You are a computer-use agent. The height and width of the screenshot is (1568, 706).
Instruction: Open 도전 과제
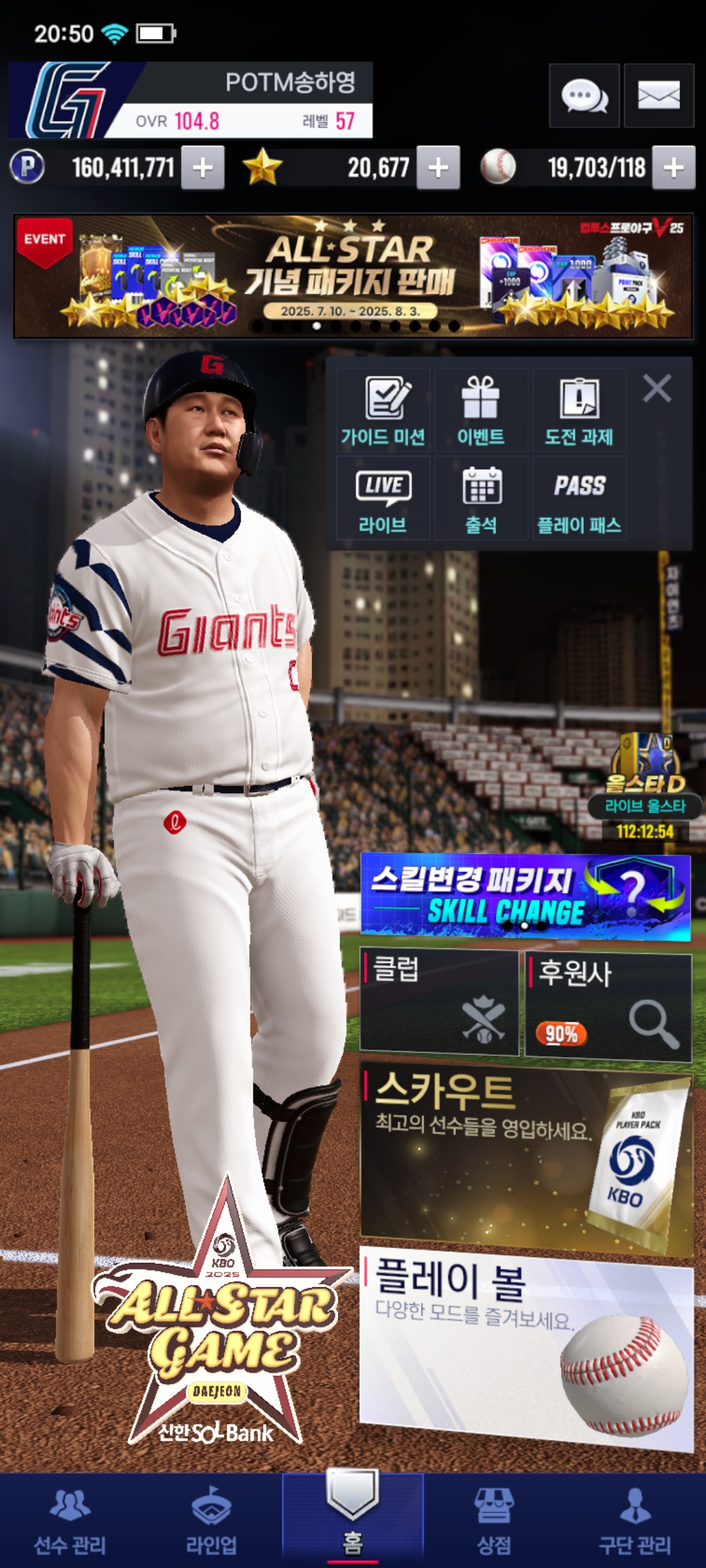tap(579, 410)
